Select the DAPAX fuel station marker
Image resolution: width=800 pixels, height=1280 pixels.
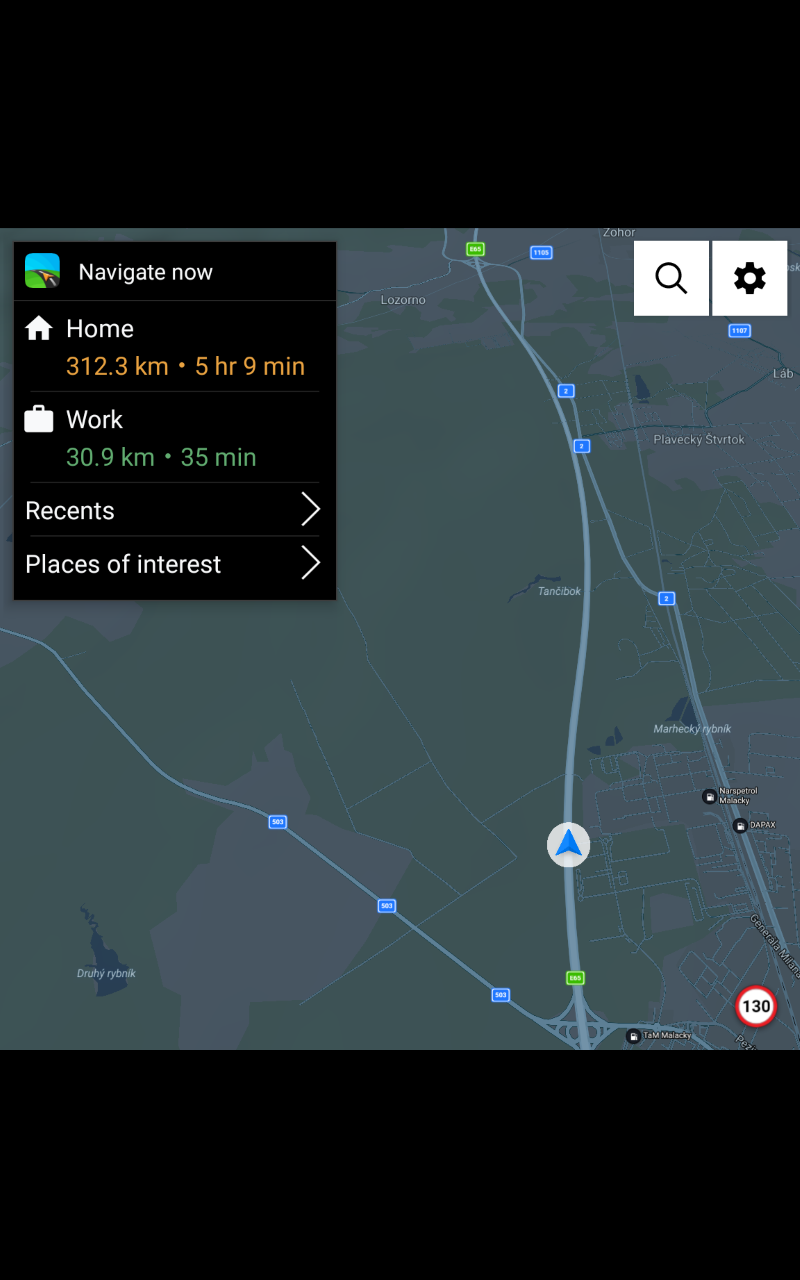pos(740,826)
